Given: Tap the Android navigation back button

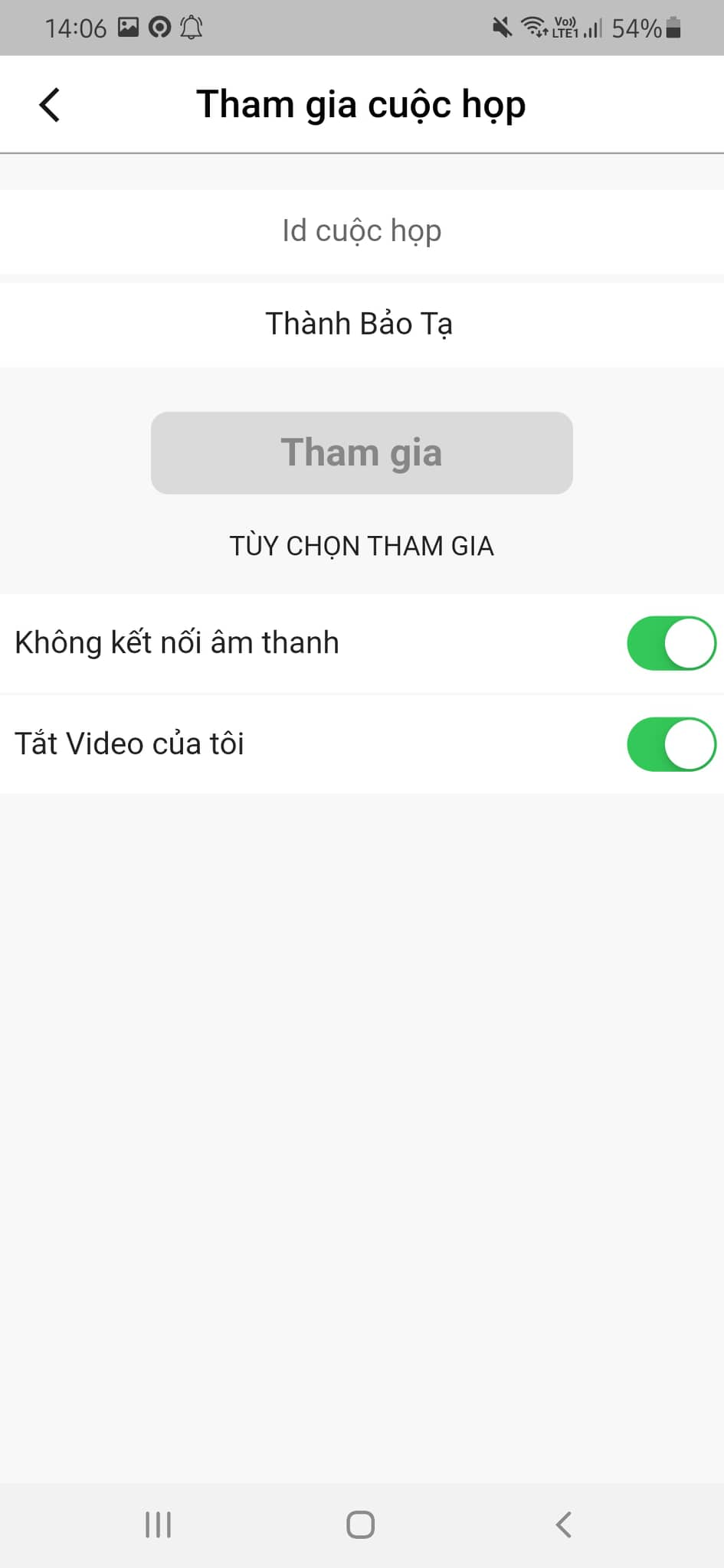Looking at the screenshot, I should pos(564,1524).
